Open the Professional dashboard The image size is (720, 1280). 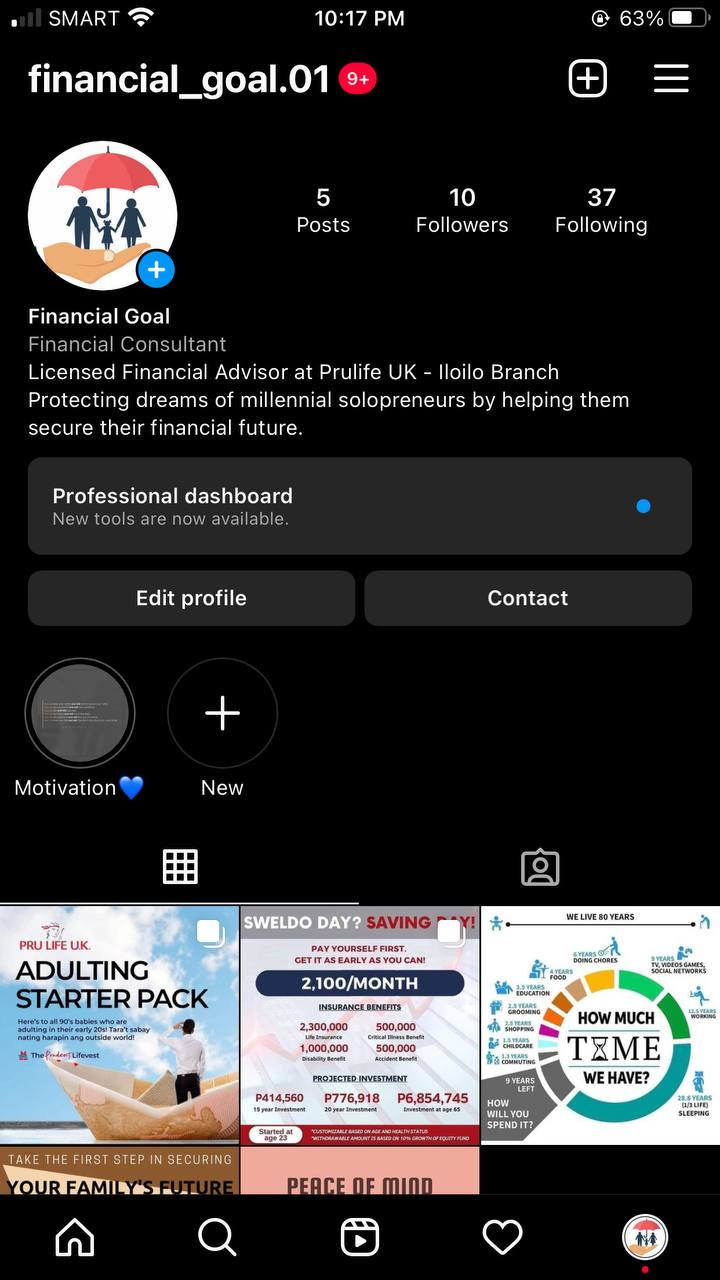click(x=360, y=506)
